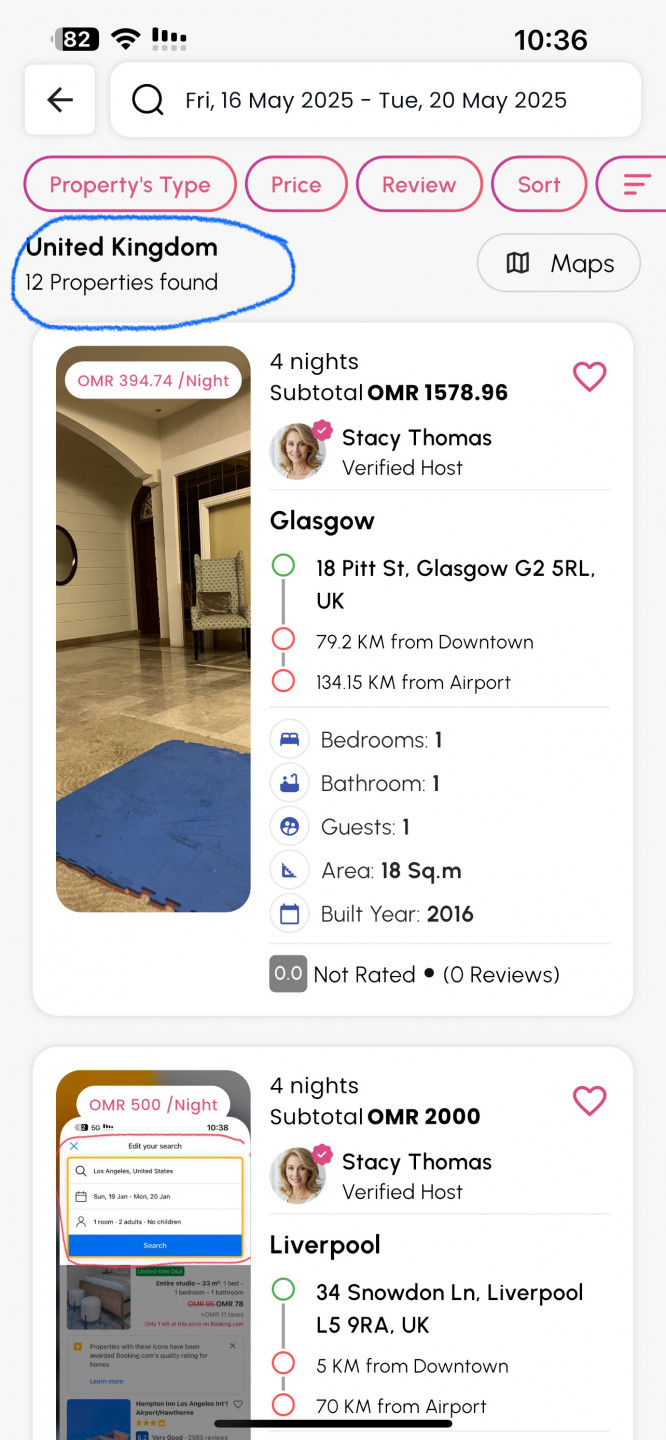Image resolution: width=666 pixels, height=1440 pixels.
Task: Open the filter lines icon chip
Action: tap(635, 185)
